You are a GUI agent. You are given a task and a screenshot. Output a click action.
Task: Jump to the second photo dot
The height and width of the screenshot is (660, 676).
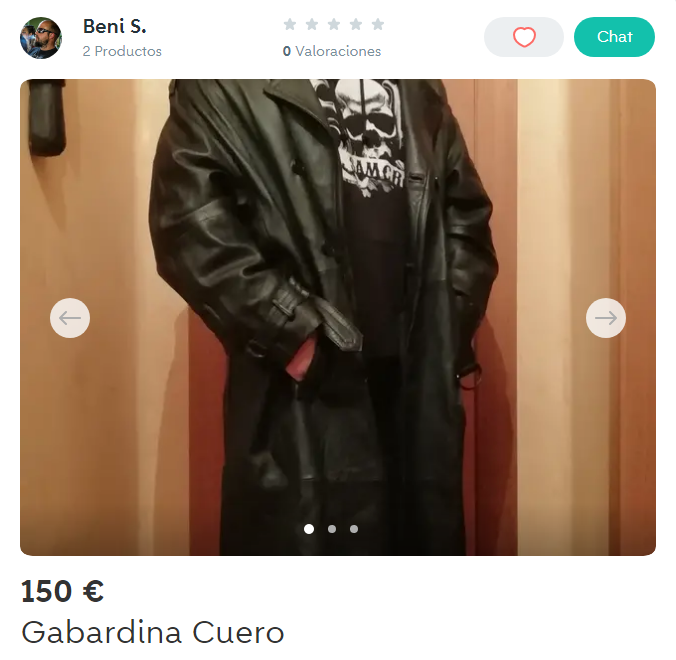332,529
